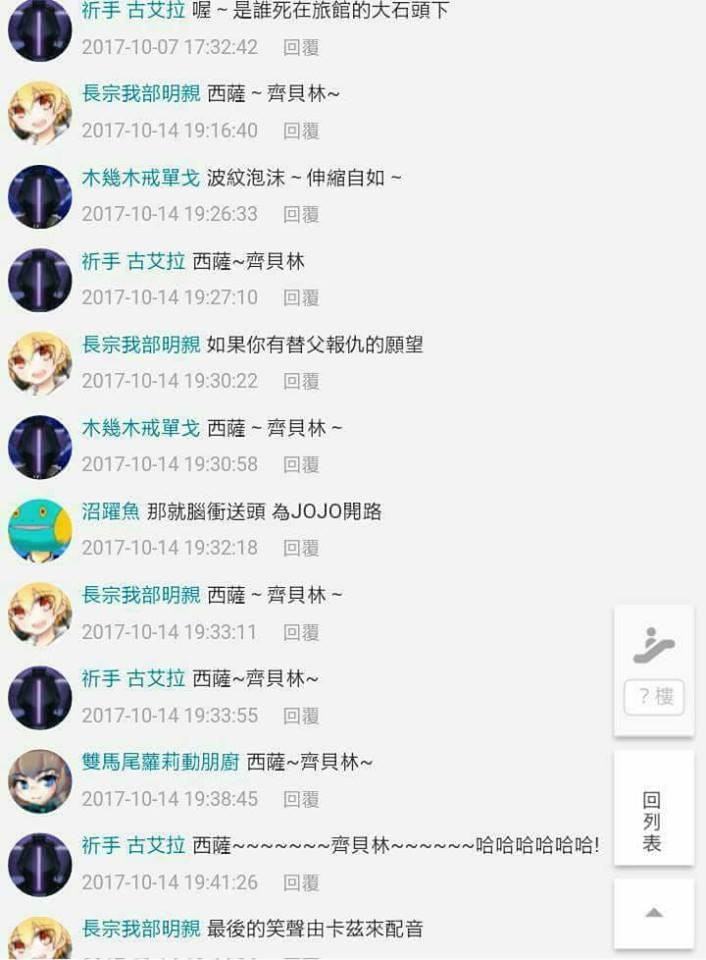Screen dimensions: 706x960
Task: Open 木幾木戒單戈's name on the 波紋泡沫 comment
Action: 140,178
